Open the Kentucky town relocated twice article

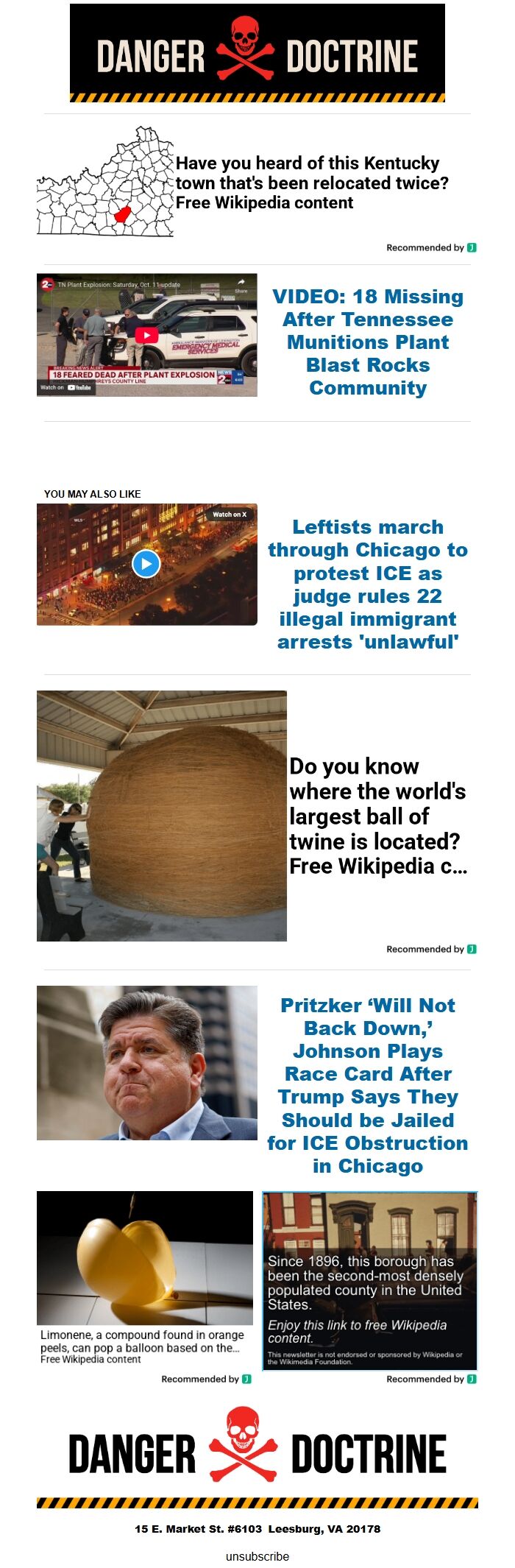tap(311, 183)
